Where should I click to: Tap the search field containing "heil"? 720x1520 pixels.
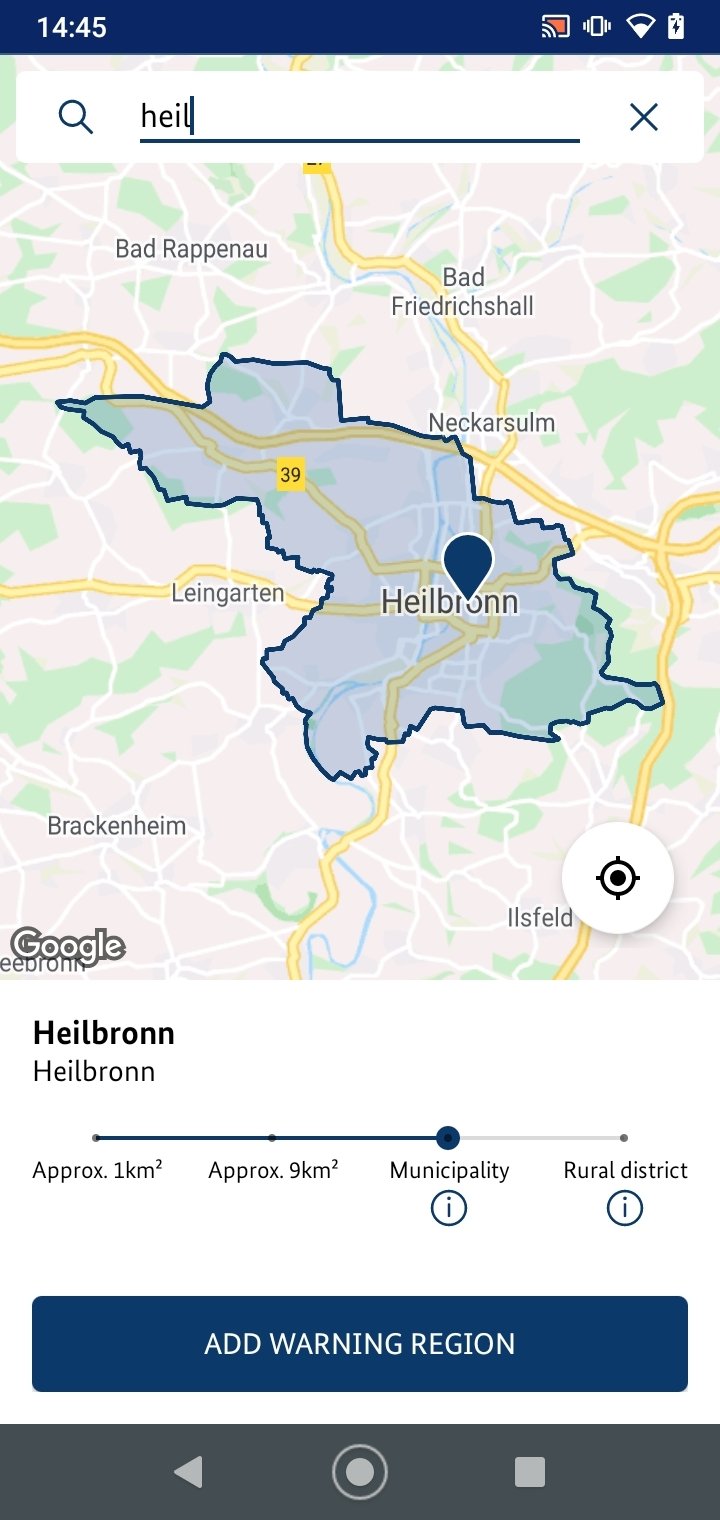tap(360, 117)
